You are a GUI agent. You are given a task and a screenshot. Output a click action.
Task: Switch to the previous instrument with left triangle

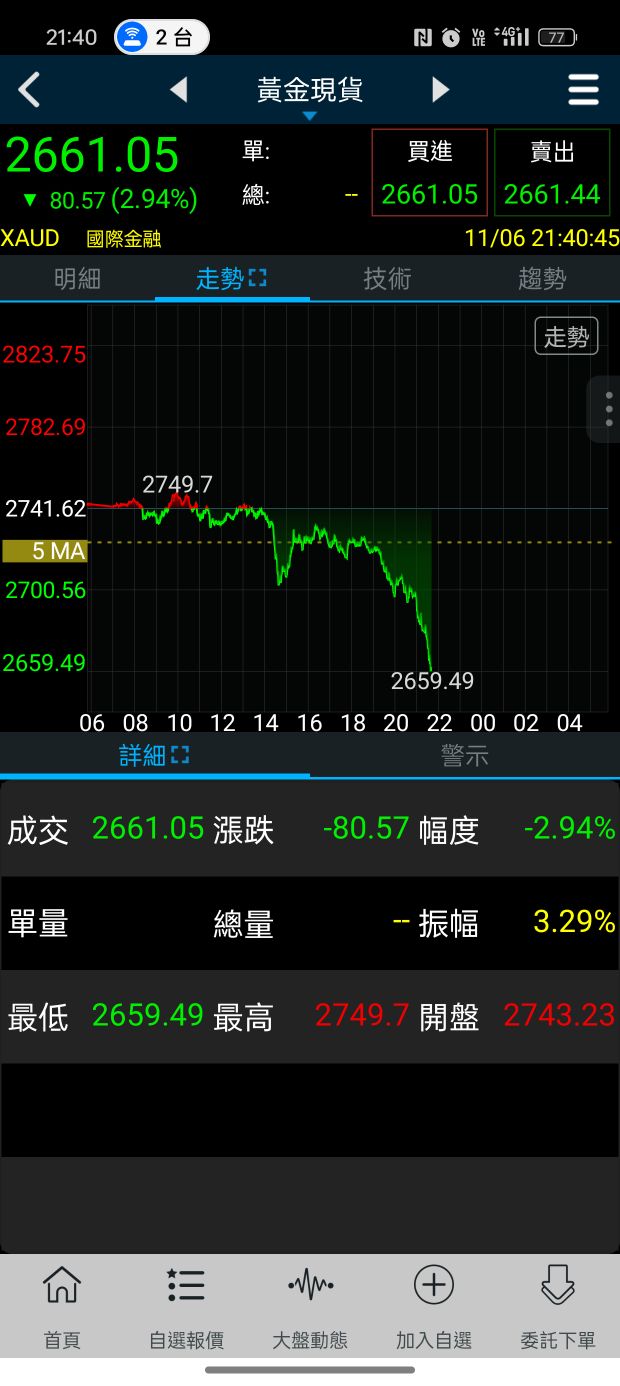pyautogui.click(x=179, y=90)
